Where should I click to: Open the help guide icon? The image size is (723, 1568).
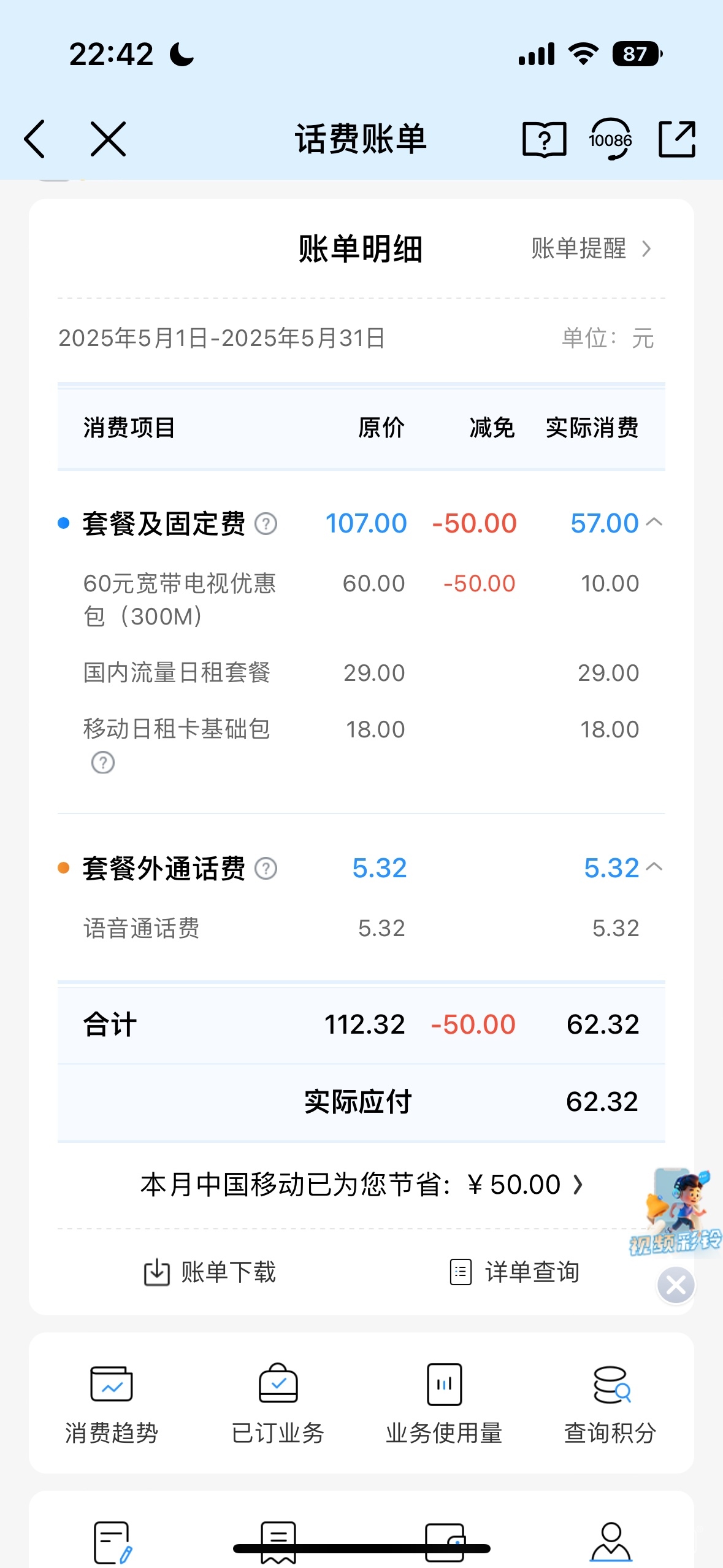pyautogui.click(x=544, y=139)
